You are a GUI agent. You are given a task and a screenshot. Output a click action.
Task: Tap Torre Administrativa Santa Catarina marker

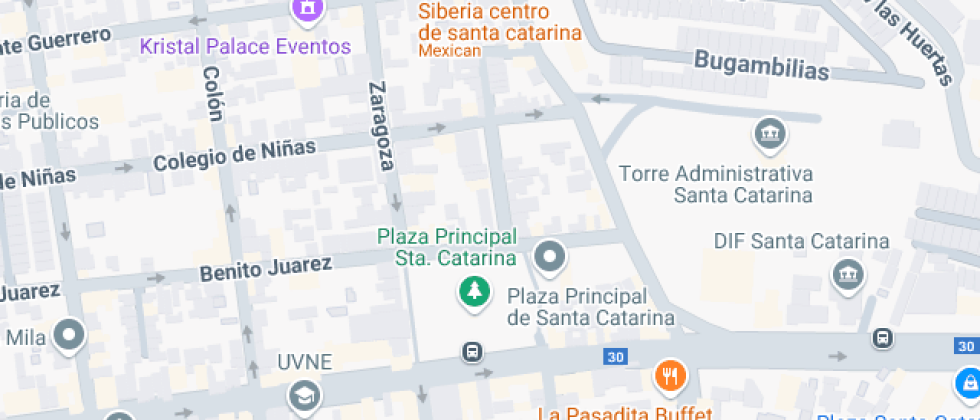point(768,135)
